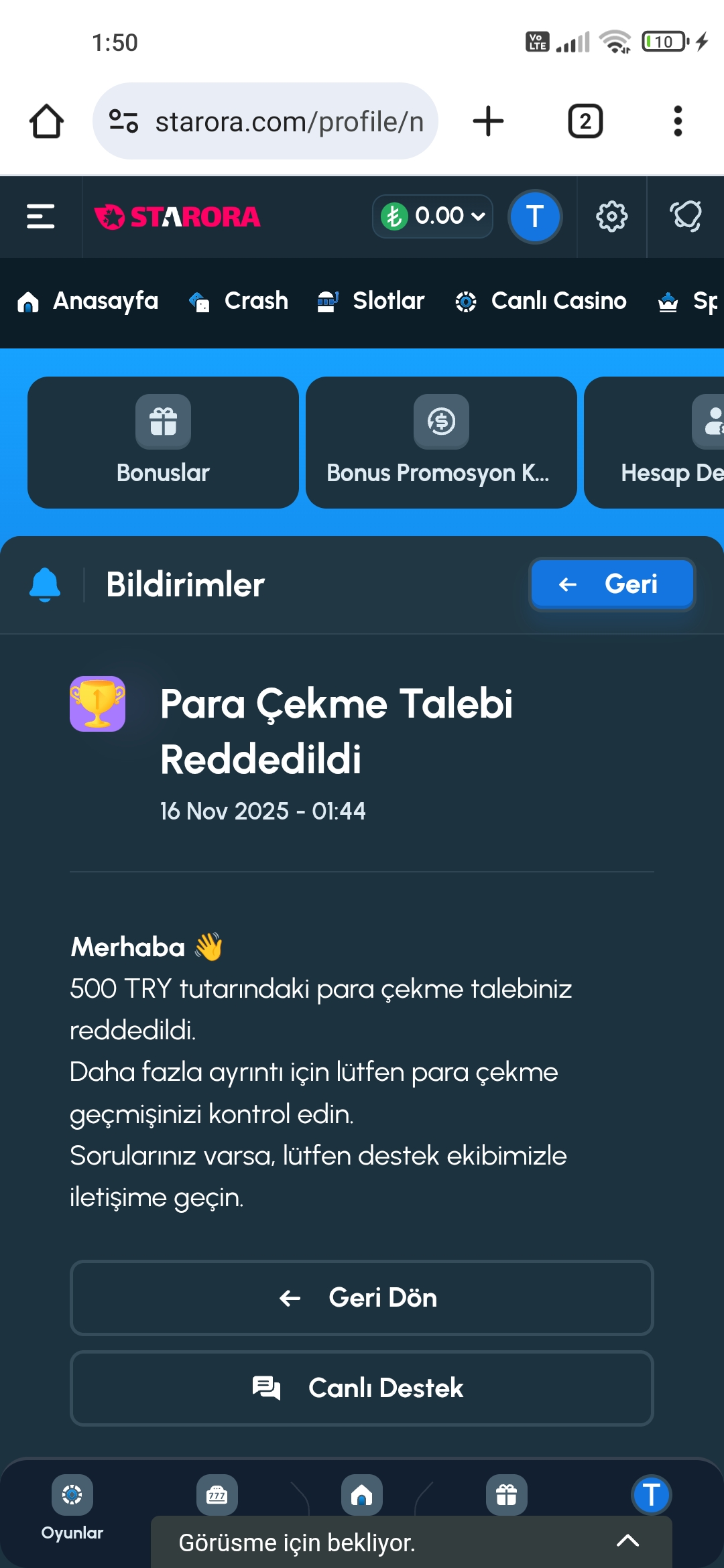724x1568 pixels.
Task: Open the browser tab switcher
Action: pos(585,121)
